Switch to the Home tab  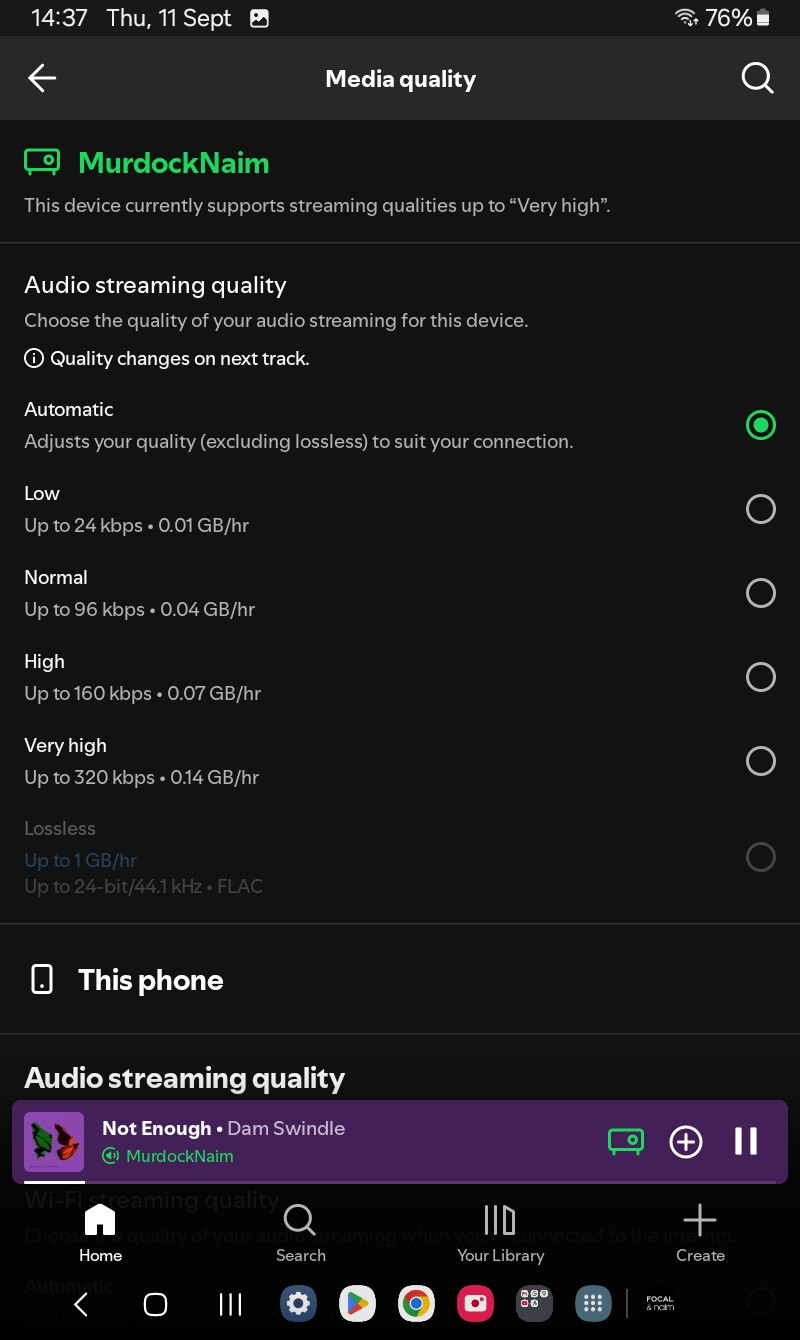[x=100, y=1233]
